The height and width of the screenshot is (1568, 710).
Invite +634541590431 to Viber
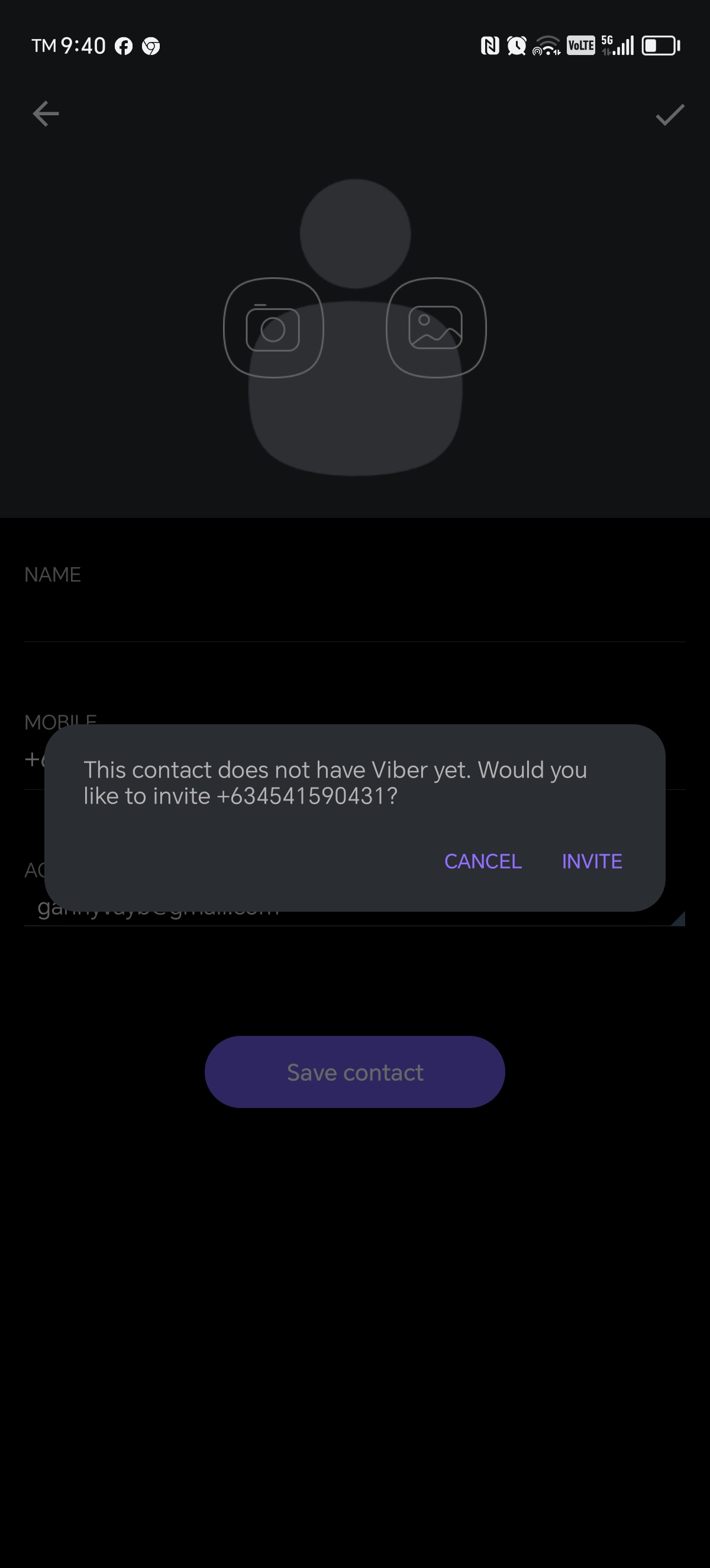click(592, 861)
